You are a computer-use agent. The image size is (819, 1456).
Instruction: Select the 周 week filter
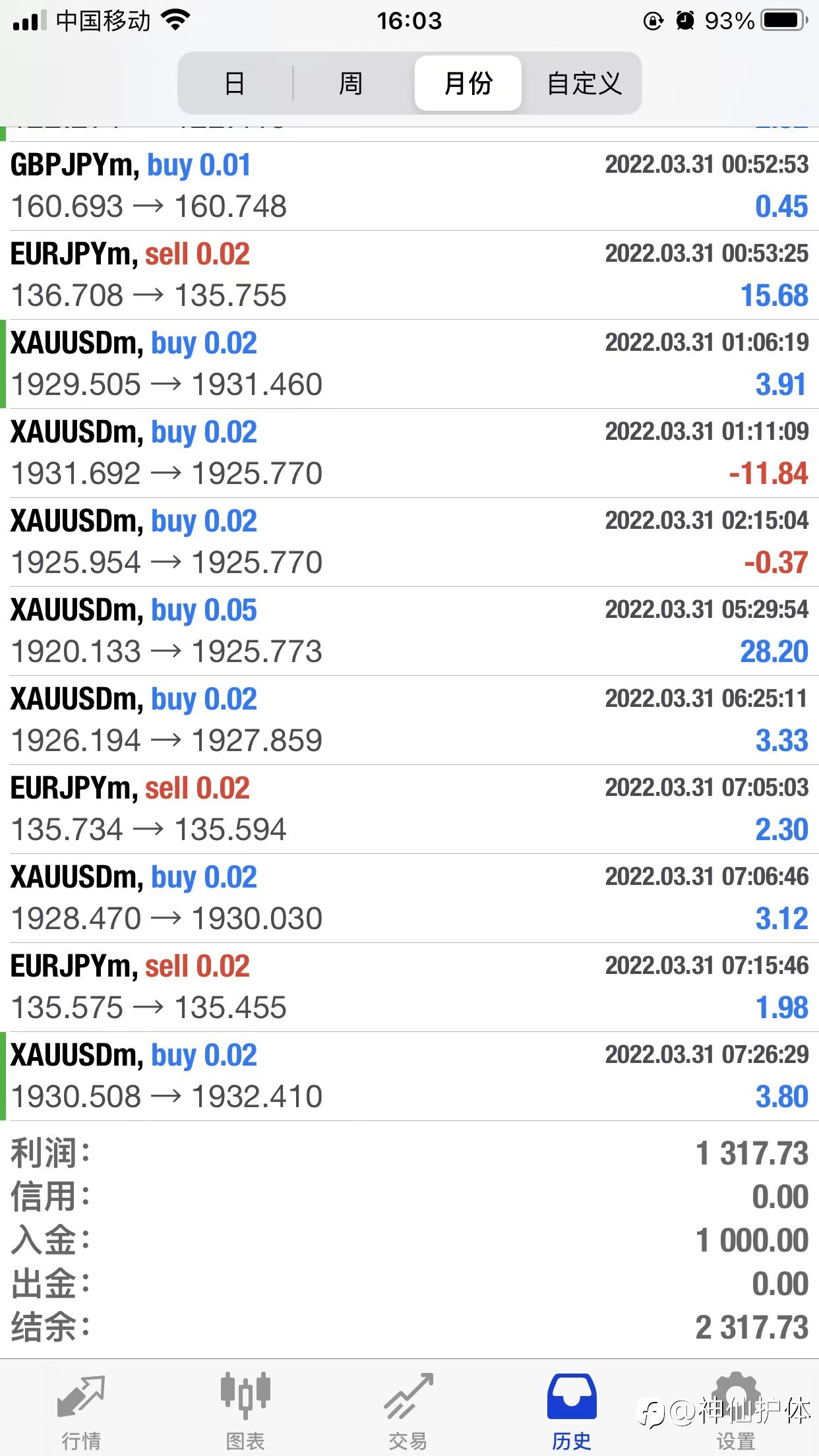pos(351,83)
